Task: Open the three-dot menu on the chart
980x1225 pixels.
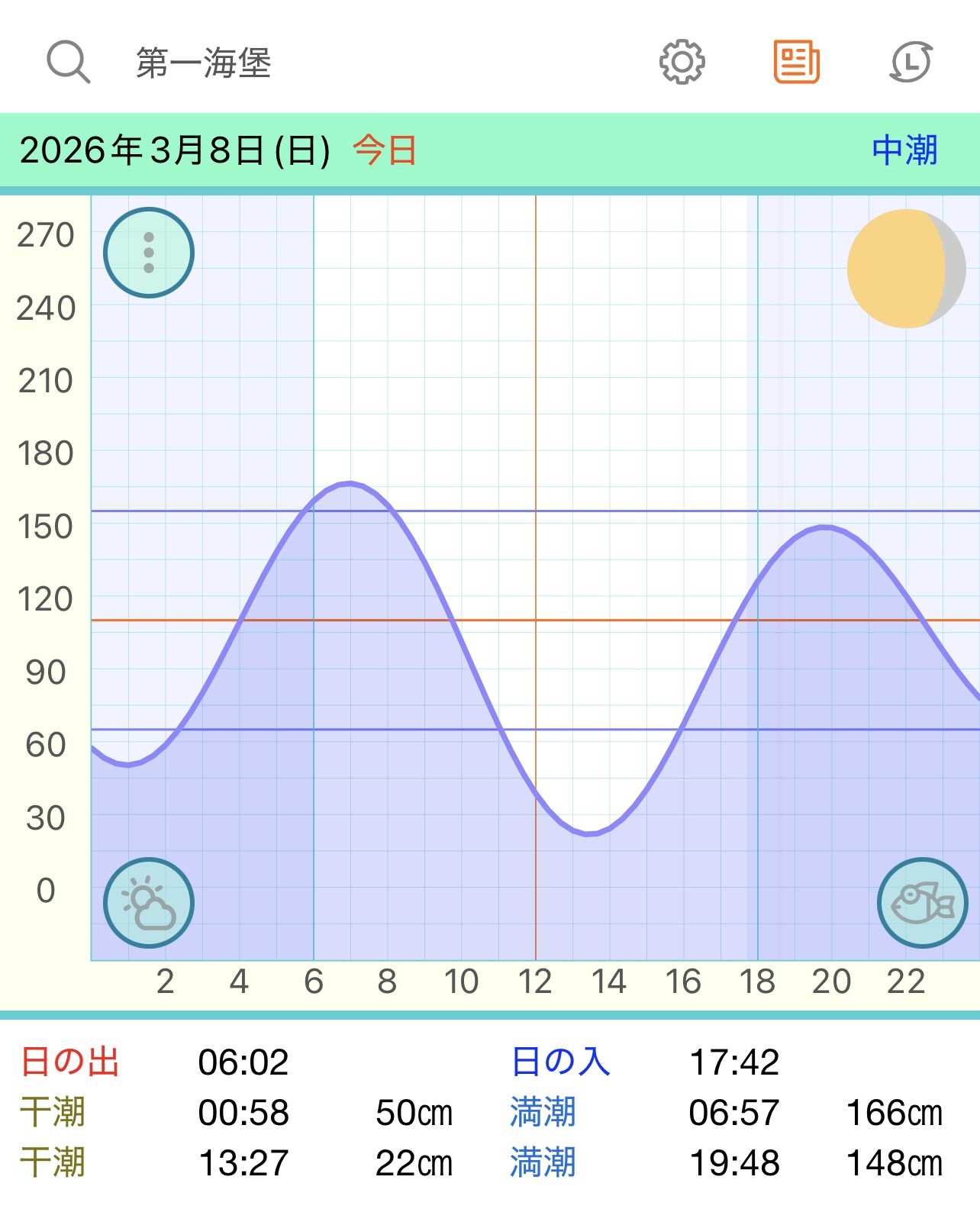Action: 149,253
